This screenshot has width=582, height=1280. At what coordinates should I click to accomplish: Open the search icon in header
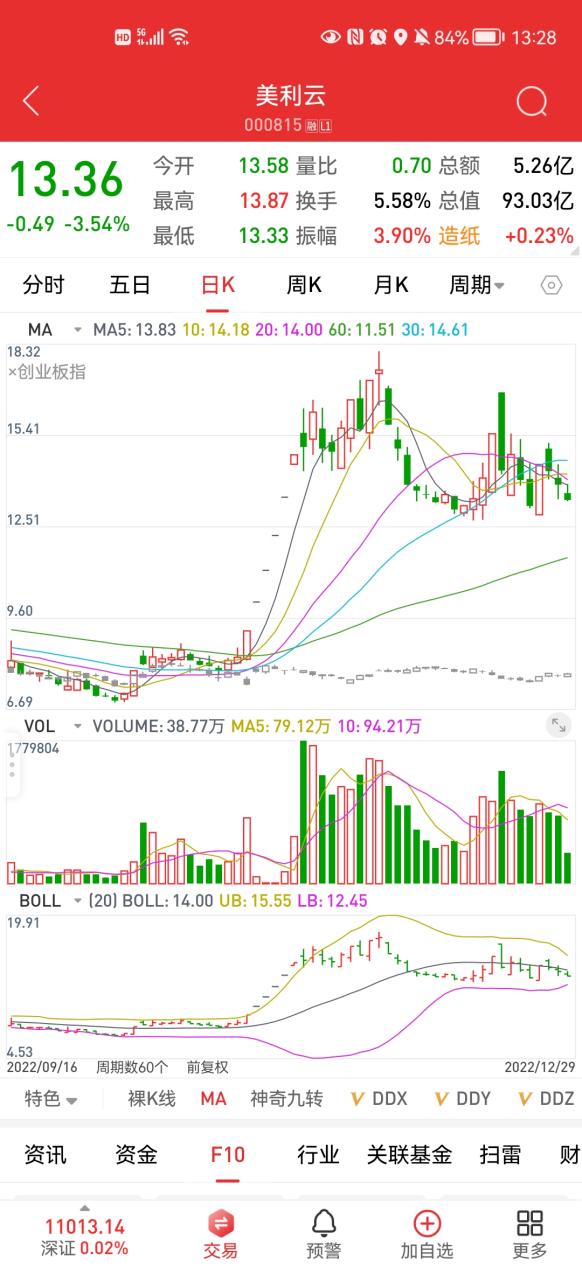tap(531, 101)
